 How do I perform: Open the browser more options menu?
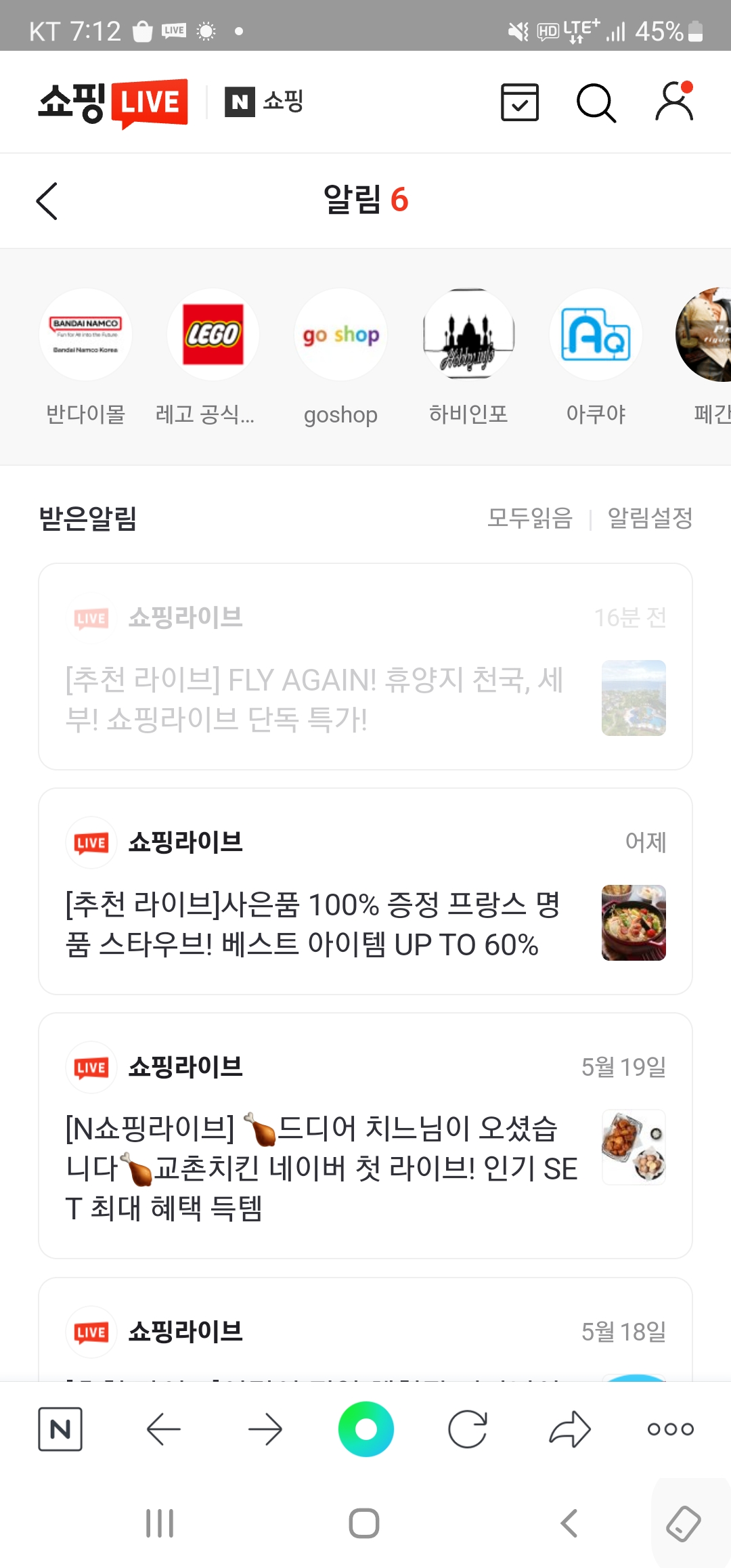[670, 1429]
